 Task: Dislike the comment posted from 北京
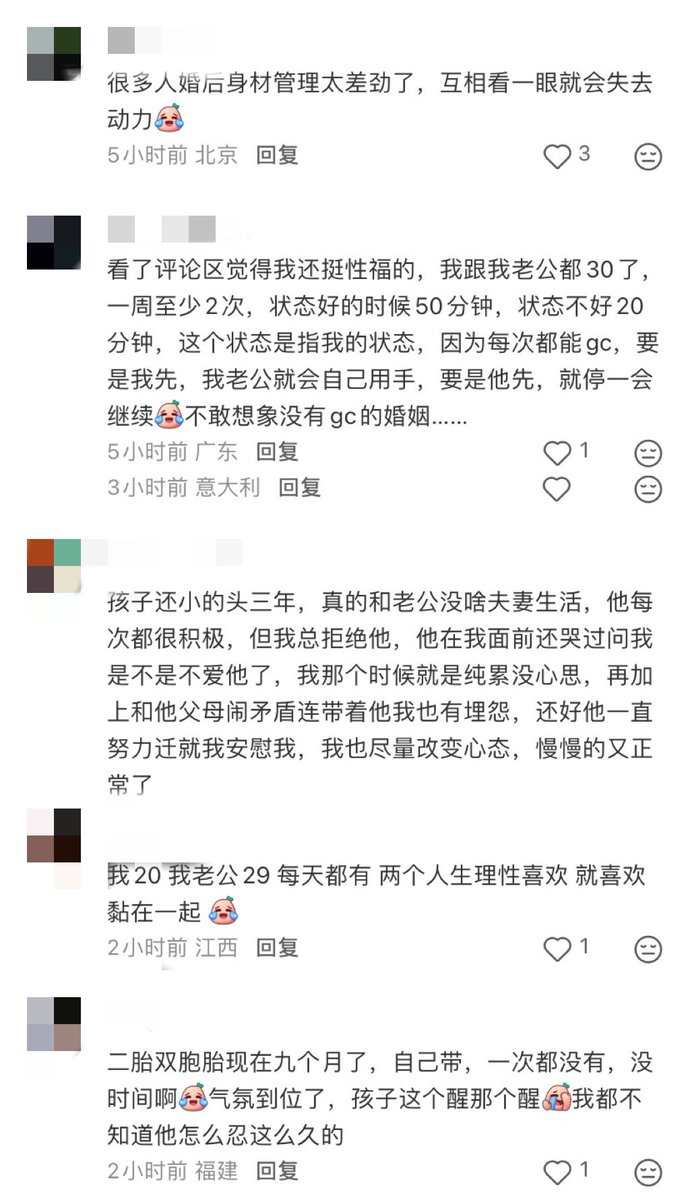649,156
